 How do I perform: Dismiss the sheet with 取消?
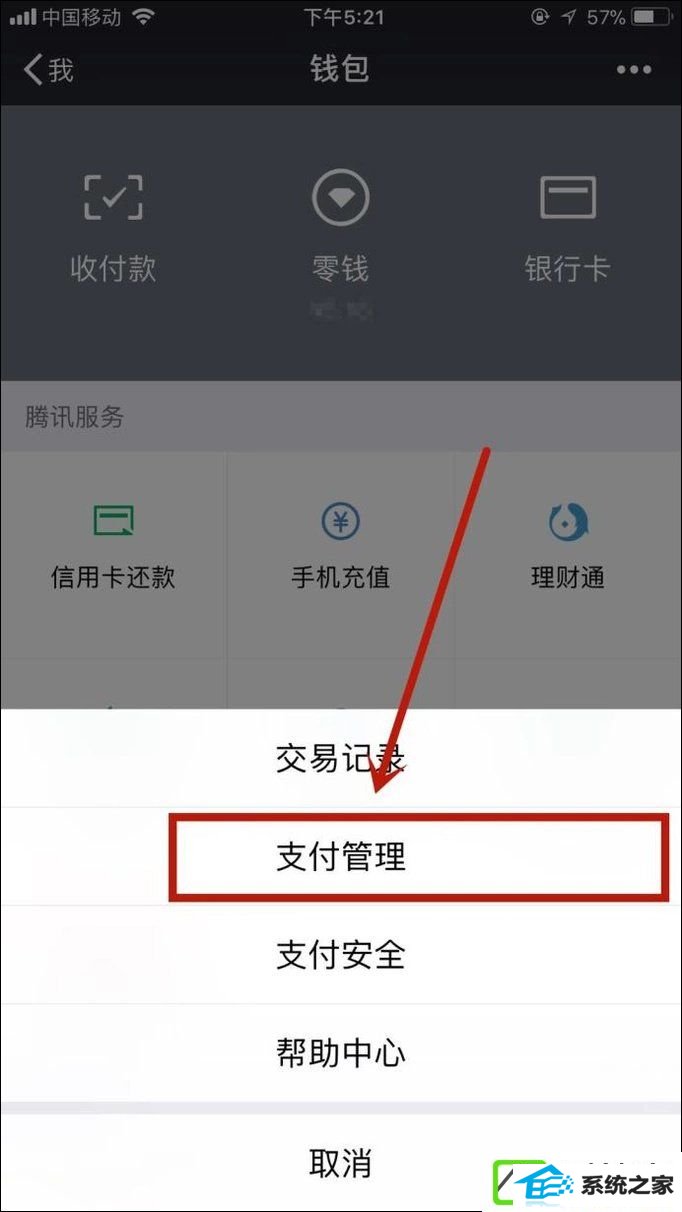point(340,1163)
